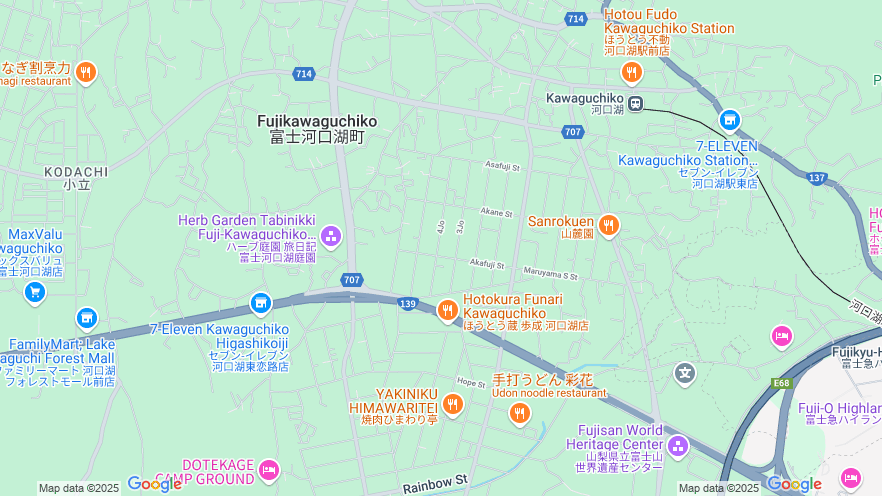
Task: Select the Kawaguchiko train station marker
Action: (635, 102)
